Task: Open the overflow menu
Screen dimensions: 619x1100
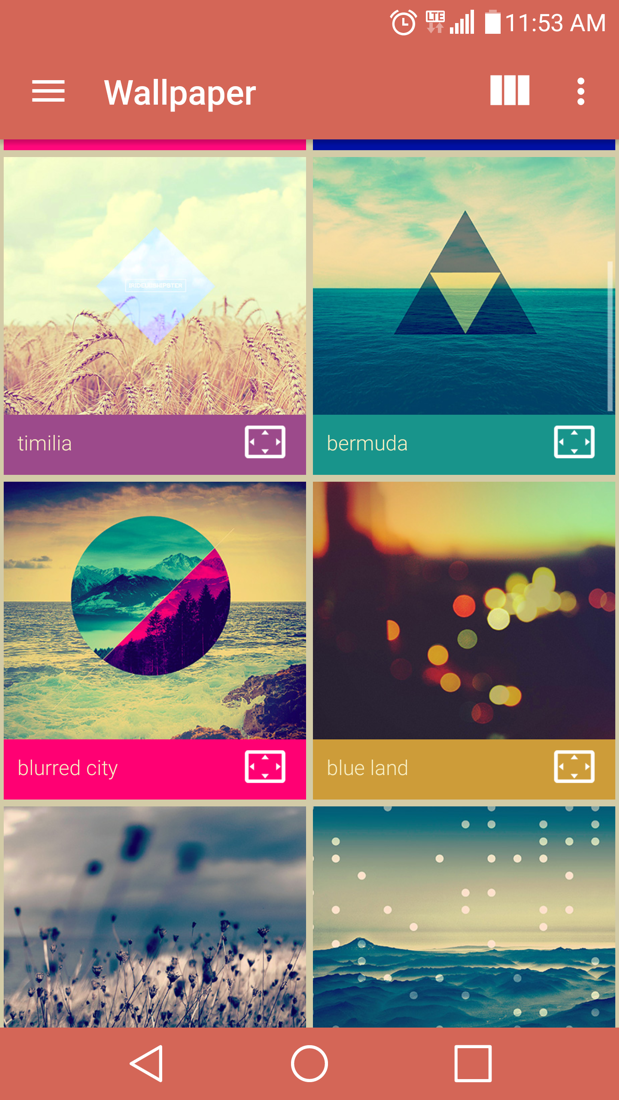Action: [580, 92]
